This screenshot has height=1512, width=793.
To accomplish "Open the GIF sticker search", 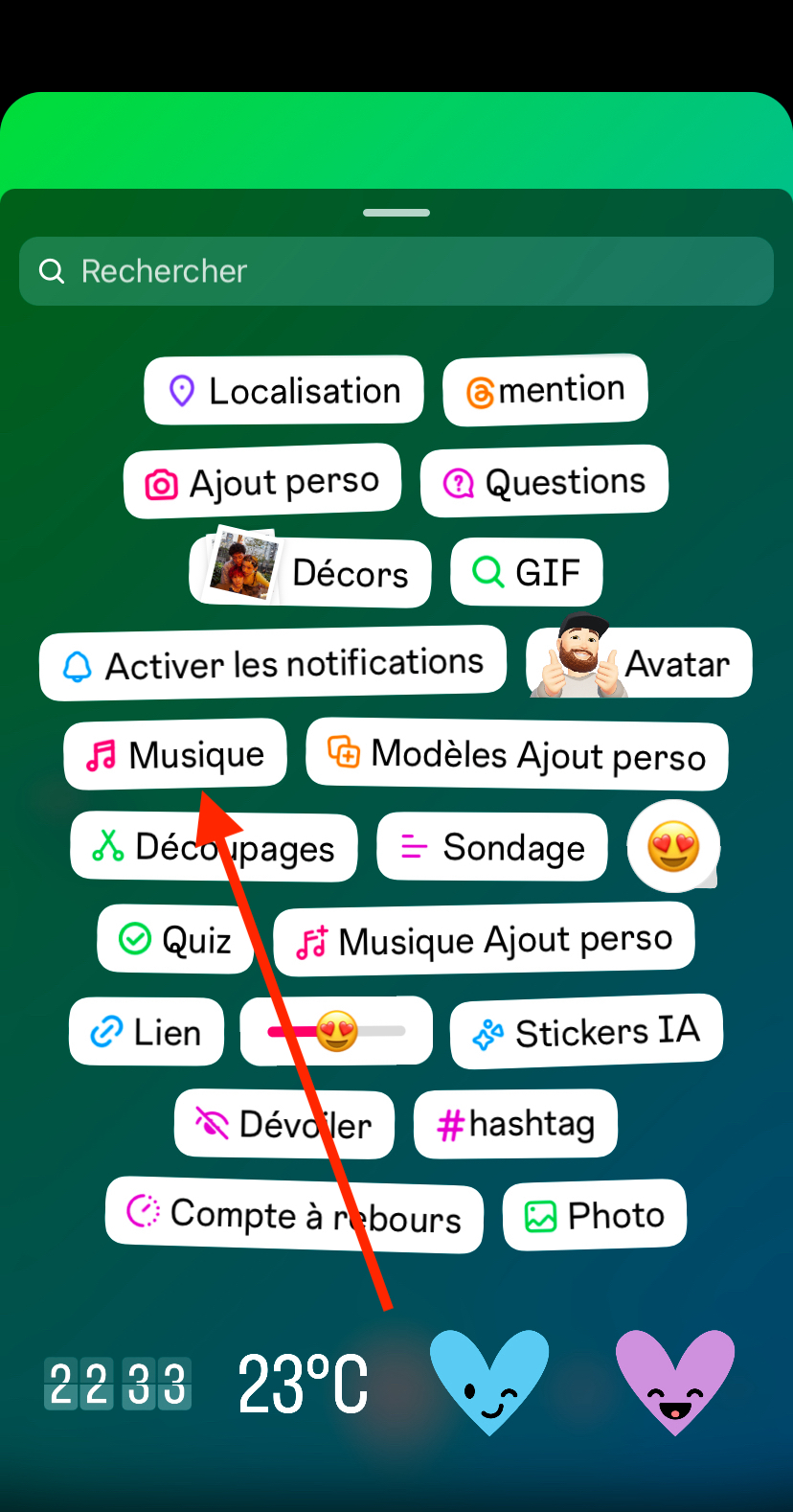I will pyautogui.click(x=526, y=572).
